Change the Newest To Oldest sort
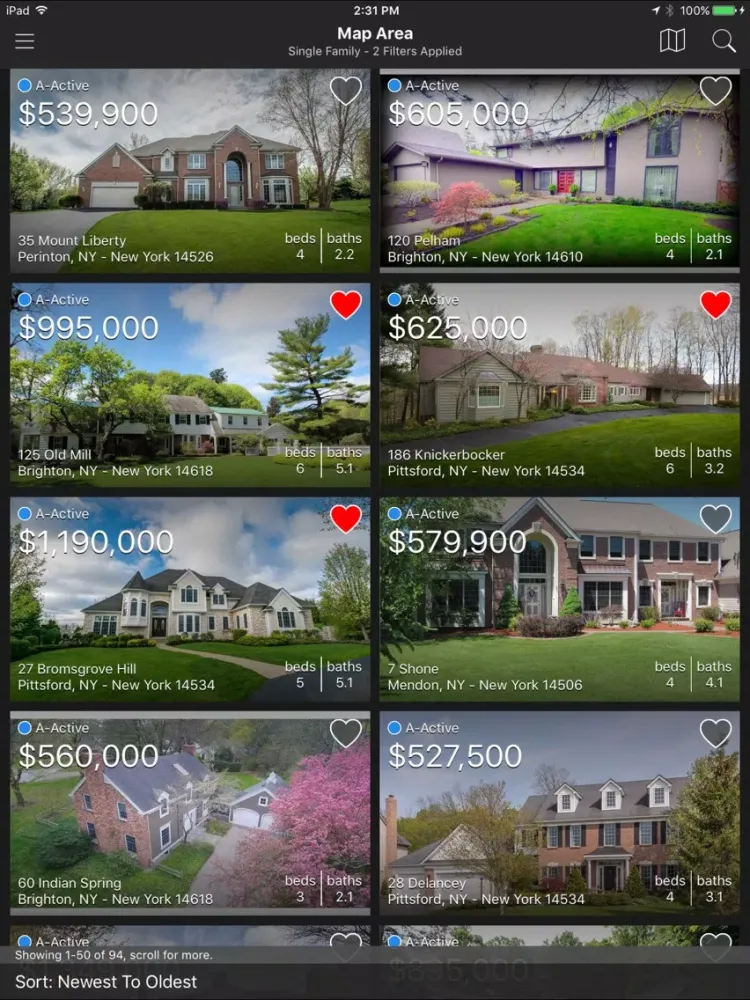The height and width of the screenshot is (1000, 750). pos(106,982)
